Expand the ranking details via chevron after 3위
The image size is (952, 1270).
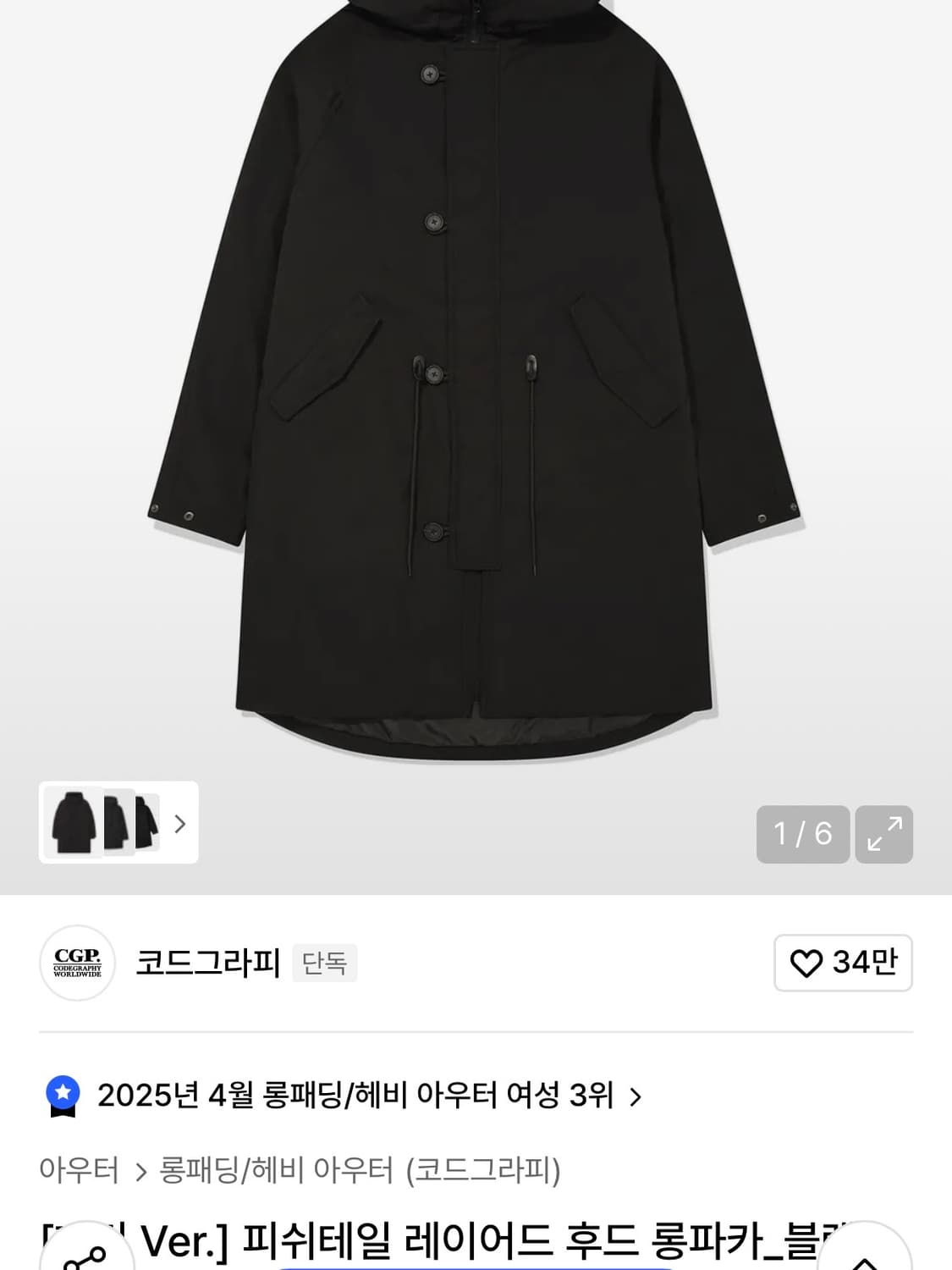coord(635,1096)
